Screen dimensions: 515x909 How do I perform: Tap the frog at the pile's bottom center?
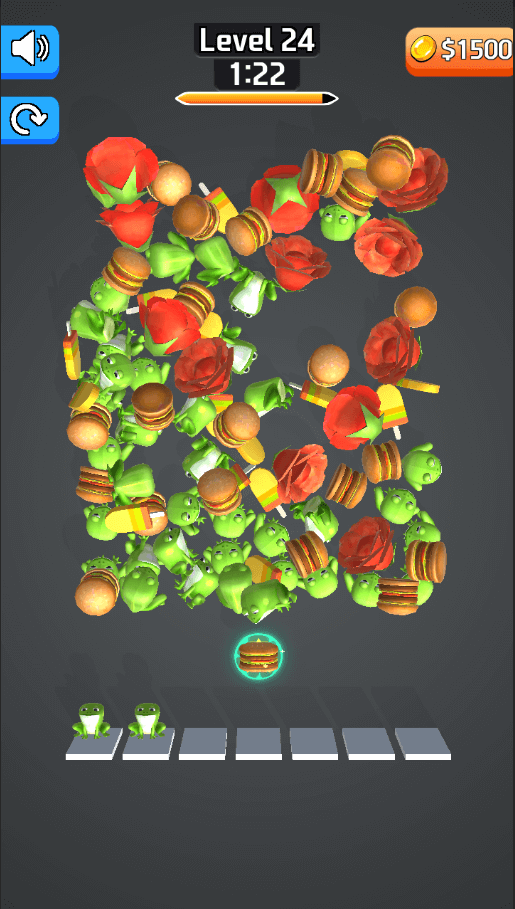coord(267,600)
